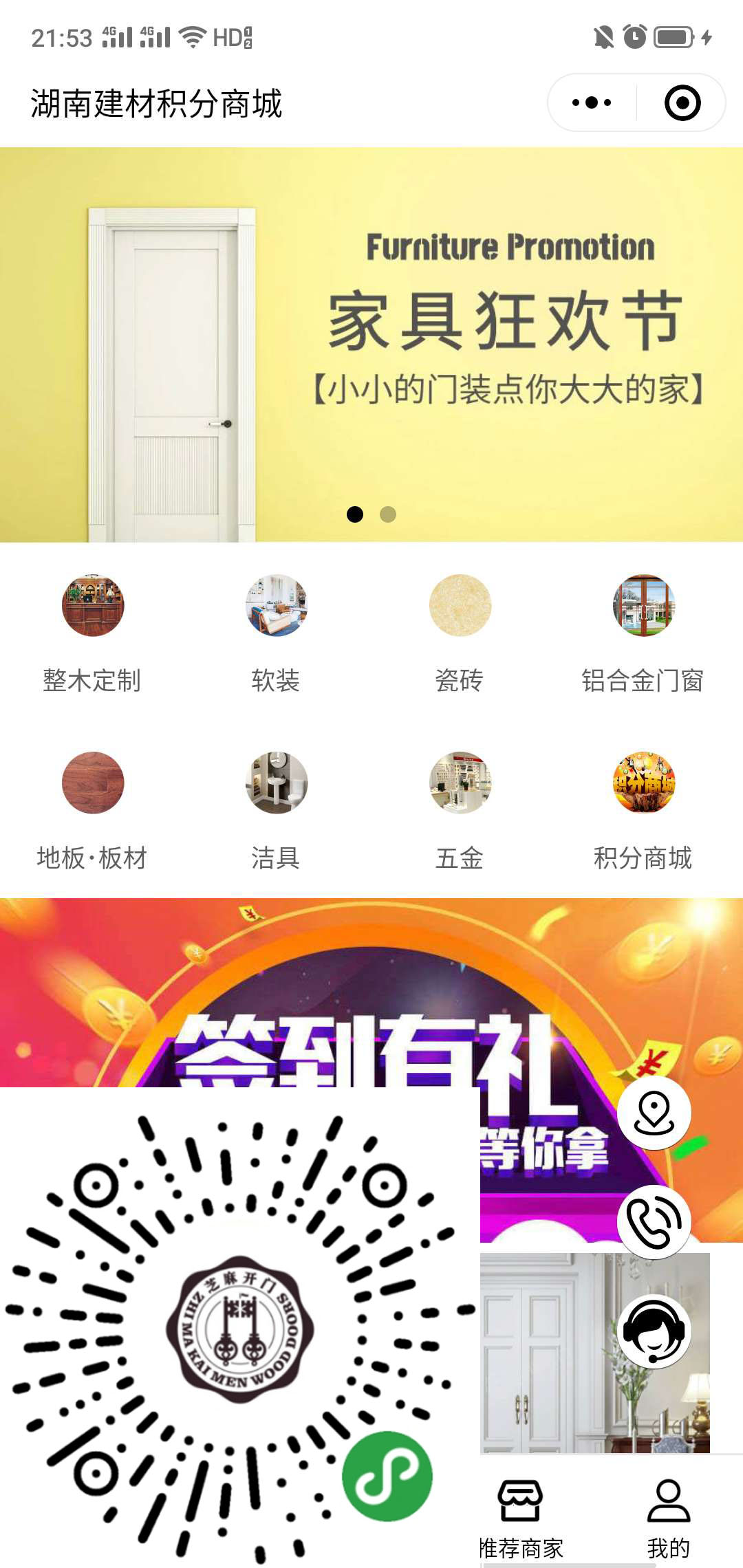Open the 家具狂欢节 promotion banner
The width and height of the screenshot is (743, 1568).
pyautogui.click(x=371, y=344)
